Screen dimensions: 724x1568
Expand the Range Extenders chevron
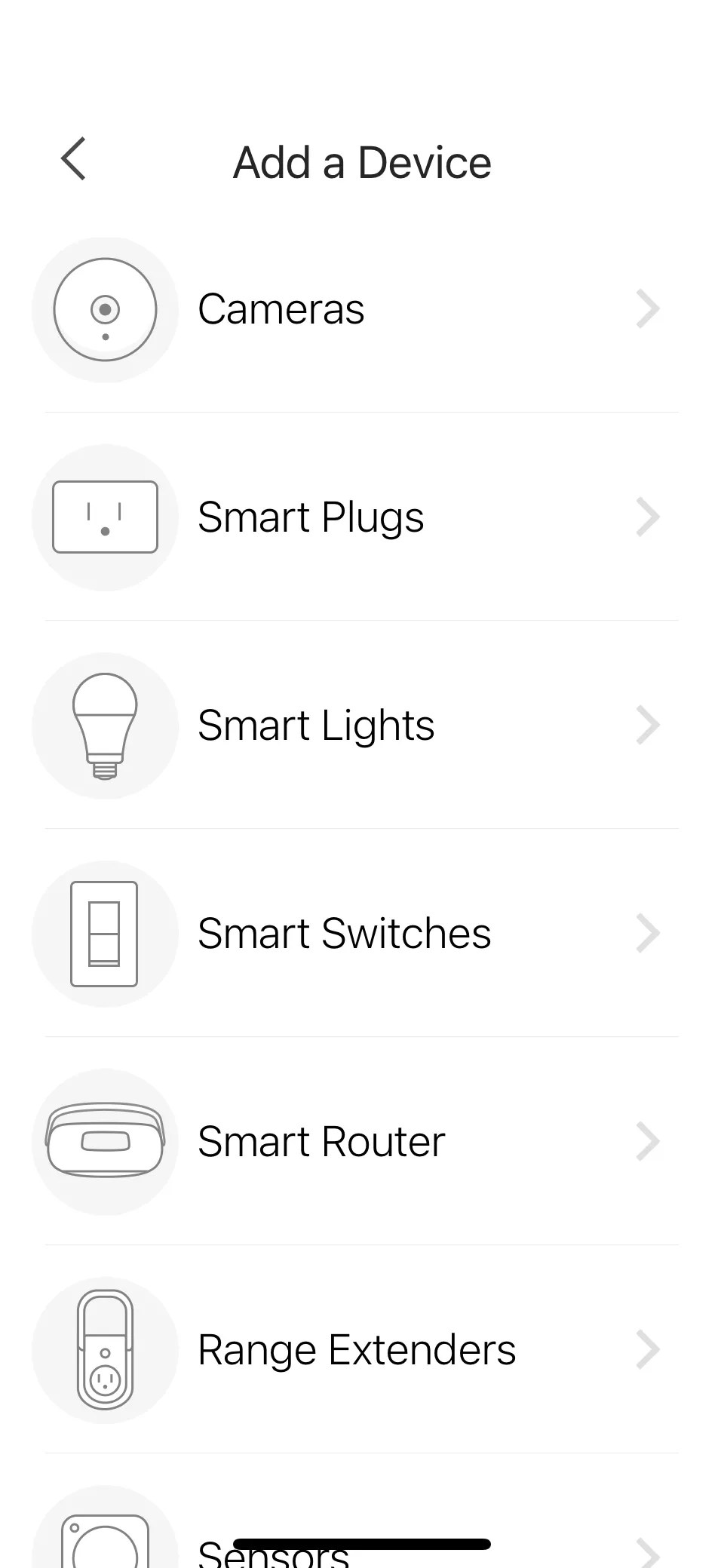tap(649, 1349)
